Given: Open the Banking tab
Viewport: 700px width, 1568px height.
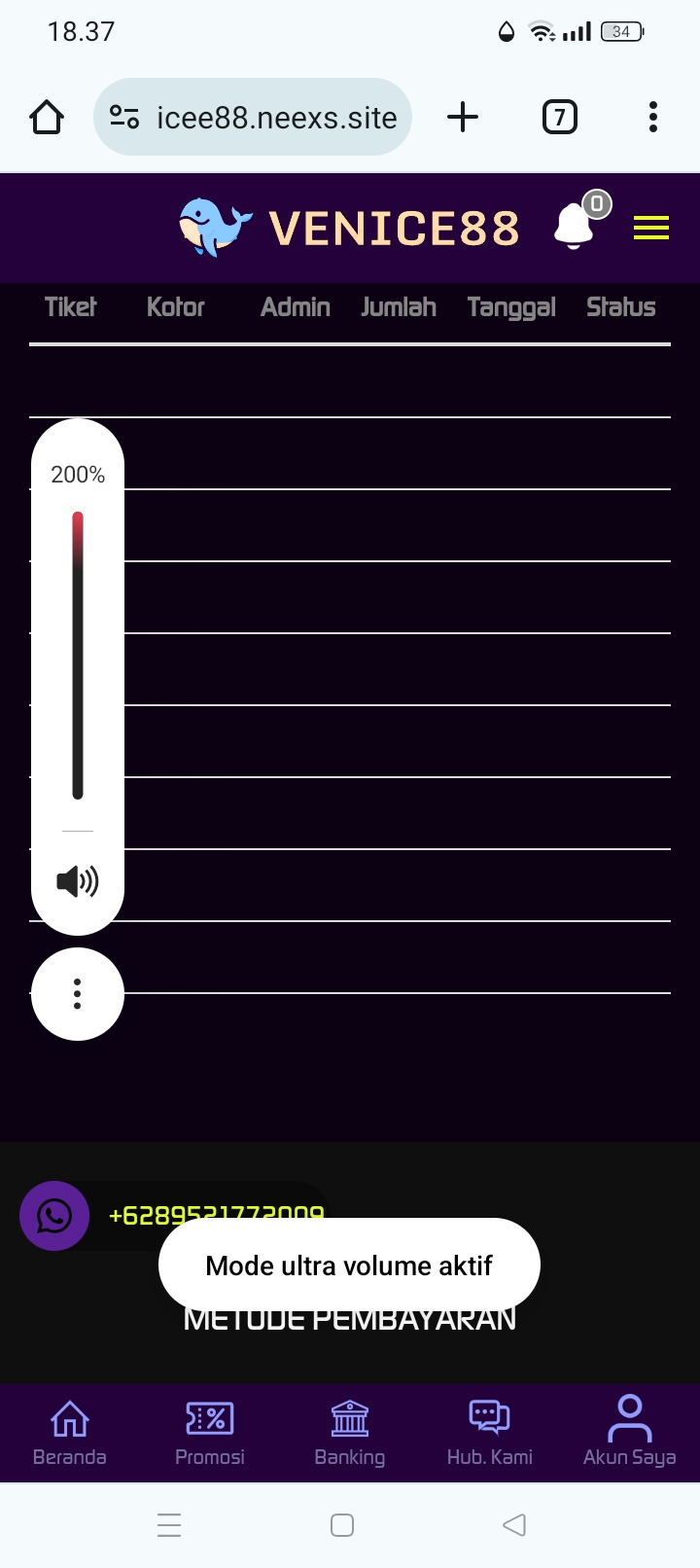Looking at the screenshot, I should (x=350, y=1432).
